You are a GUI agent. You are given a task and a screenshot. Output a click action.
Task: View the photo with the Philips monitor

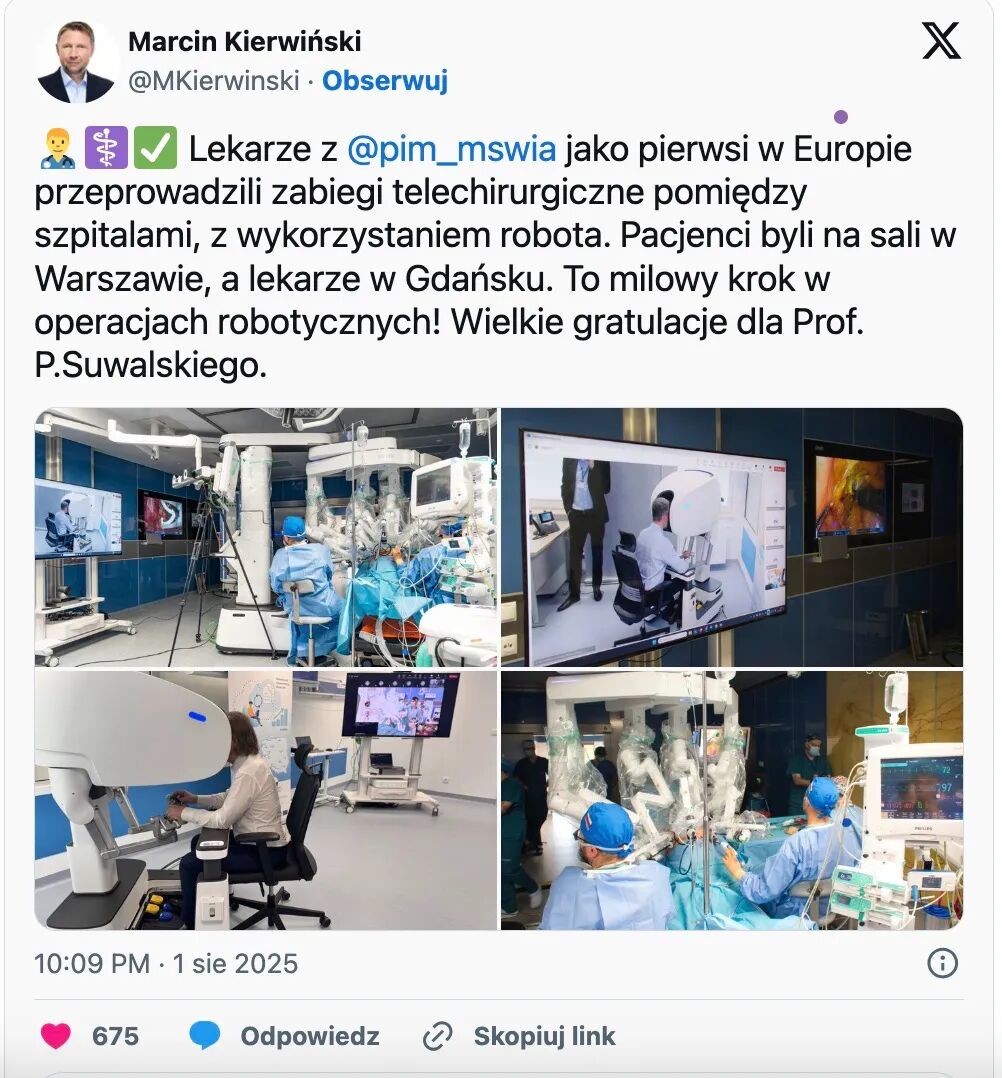tap(732, 800)
